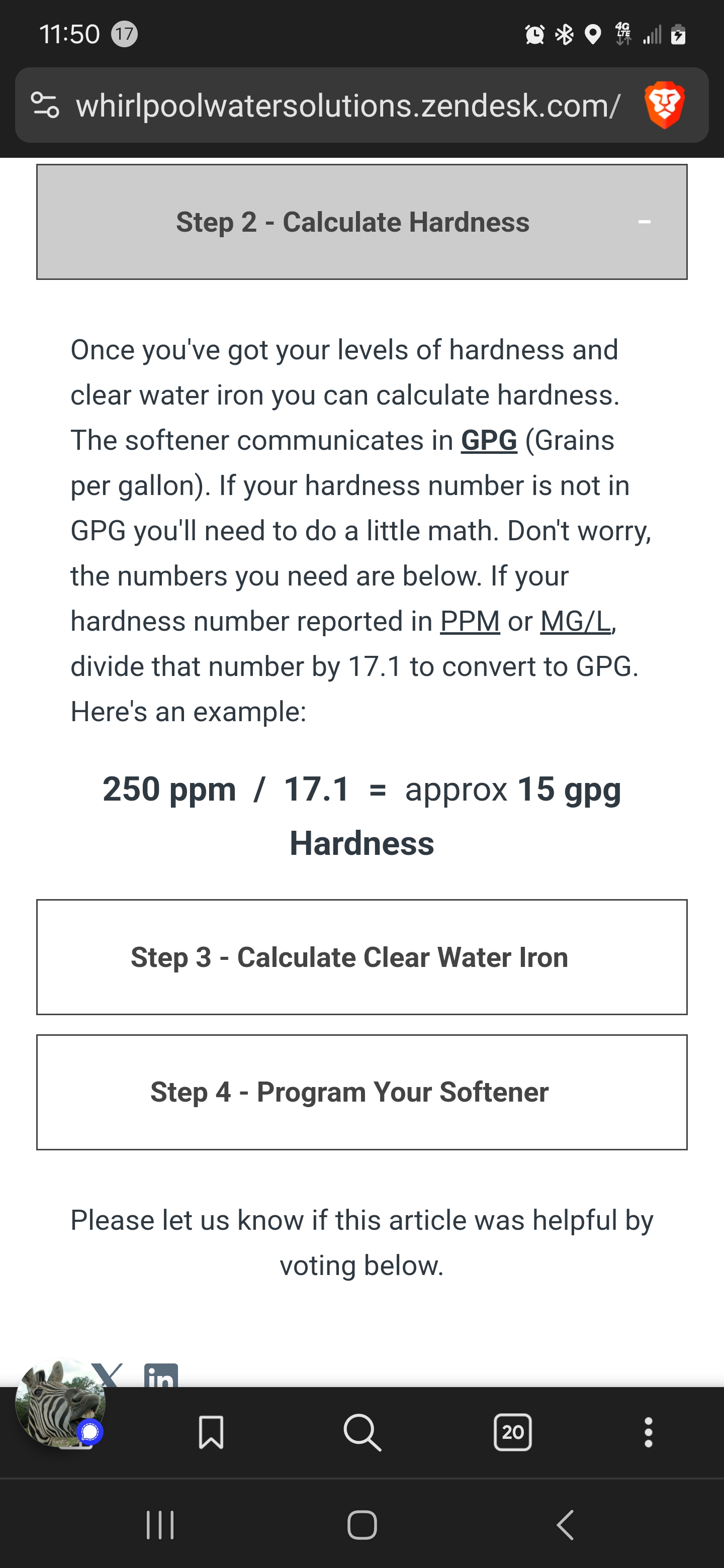Expand Step 3 - Calculate Clear Water Iron
The width and height of the screenshot is (724, 1568).
361,957
